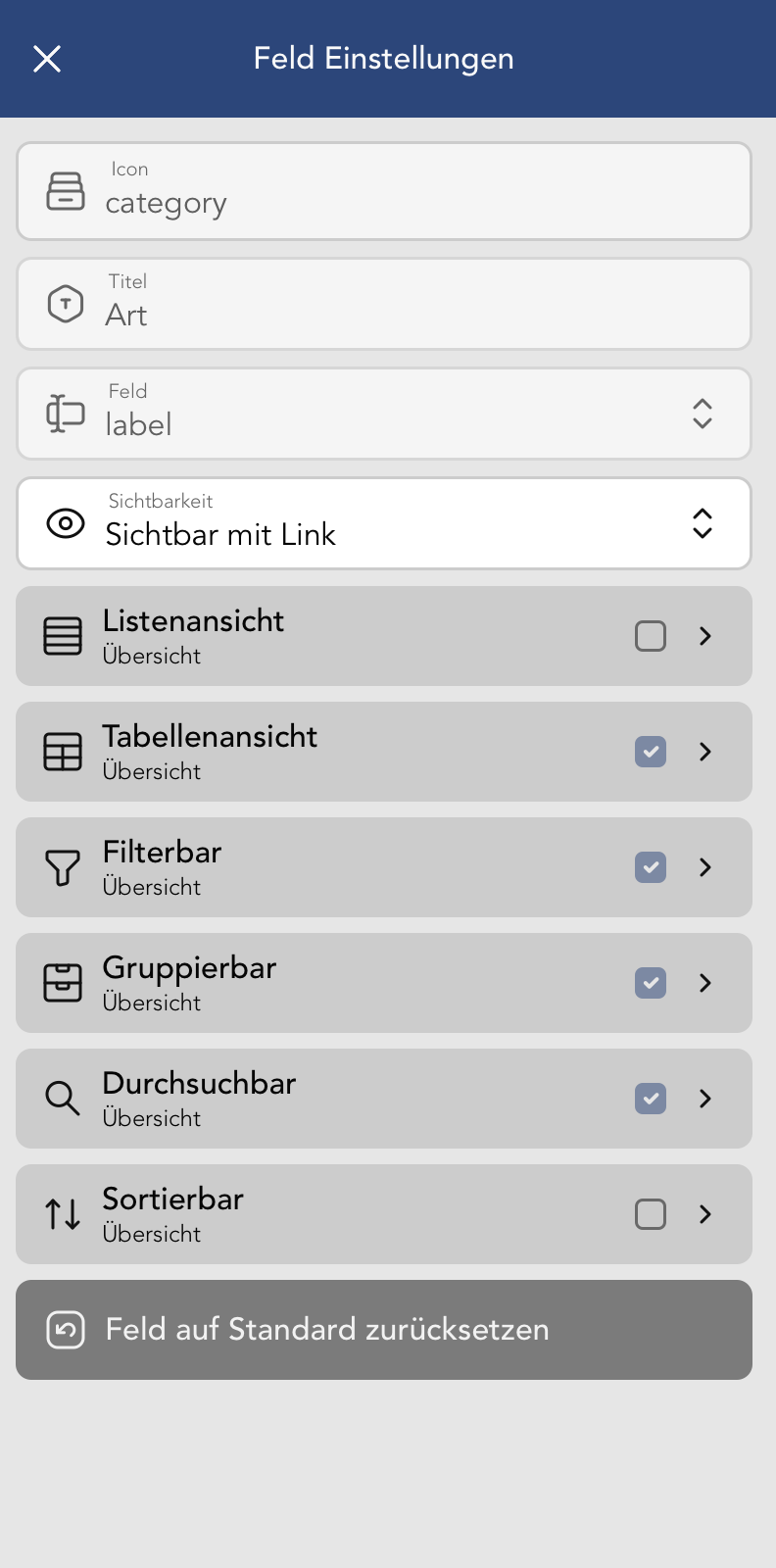Image resolution: width=776 pixels, height=1568 pixels.
Task: Uncheck the Gruppierbar checkbox
Action: [651, 983]
